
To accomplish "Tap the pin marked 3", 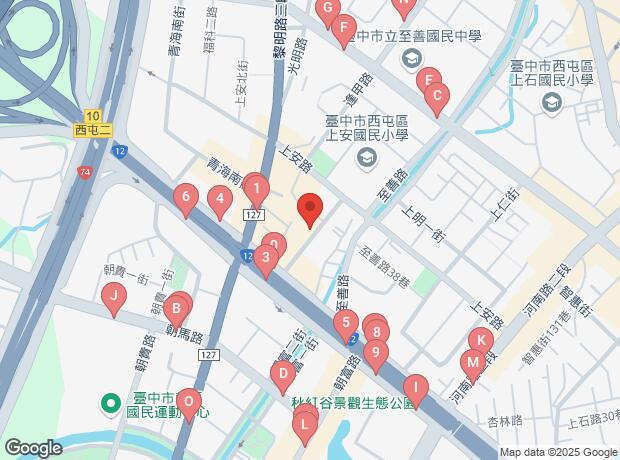I will pyautogui.click(x=265, y=258).
